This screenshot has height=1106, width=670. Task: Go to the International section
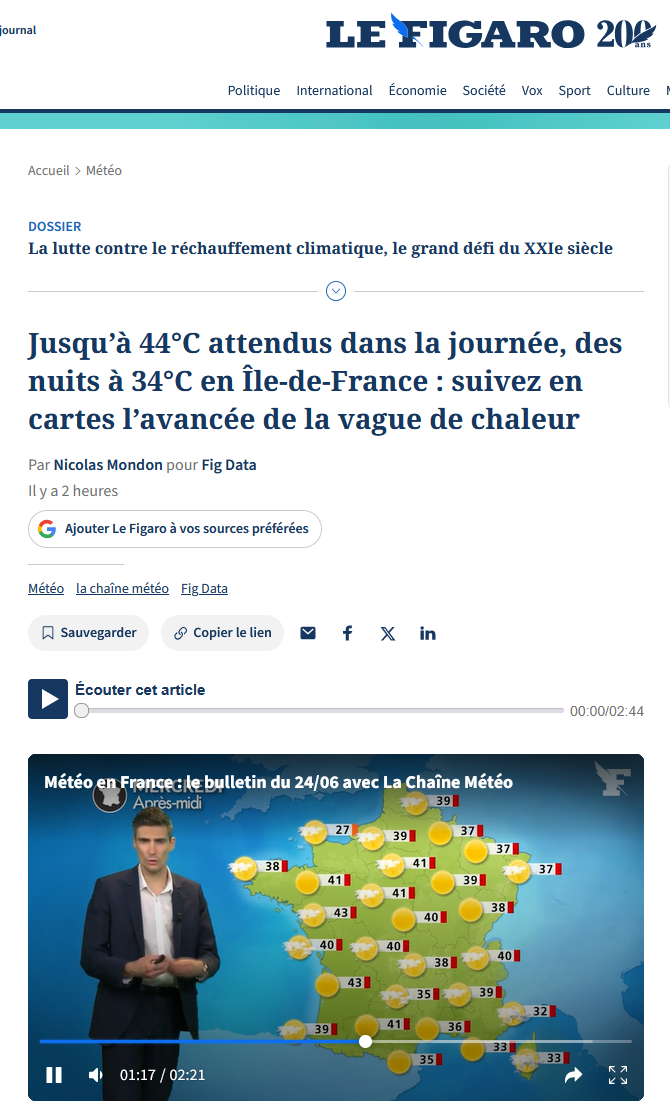click(334, 90)
